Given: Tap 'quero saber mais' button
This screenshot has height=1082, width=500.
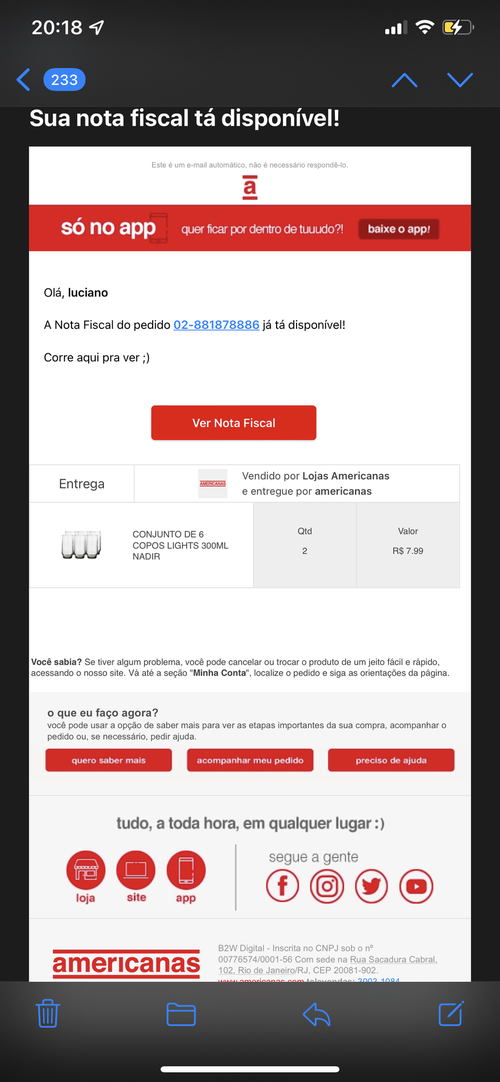Looking at the screenshot, I should [108, 760].
